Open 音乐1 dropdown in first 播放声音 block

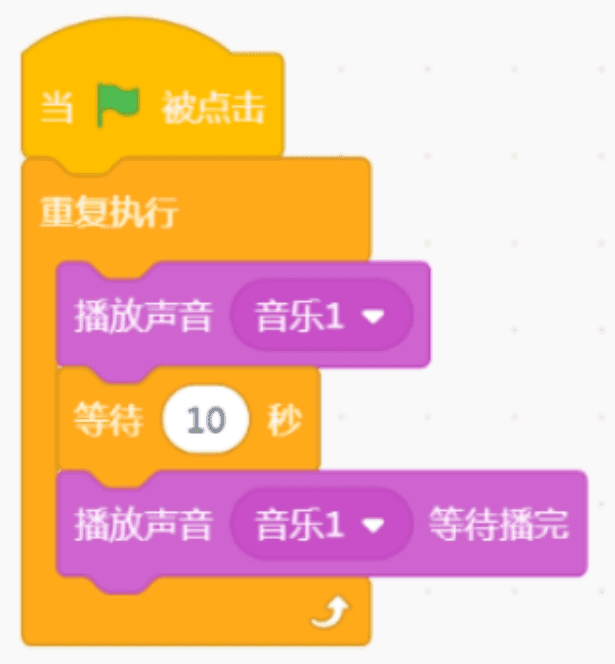pos(322,315)
